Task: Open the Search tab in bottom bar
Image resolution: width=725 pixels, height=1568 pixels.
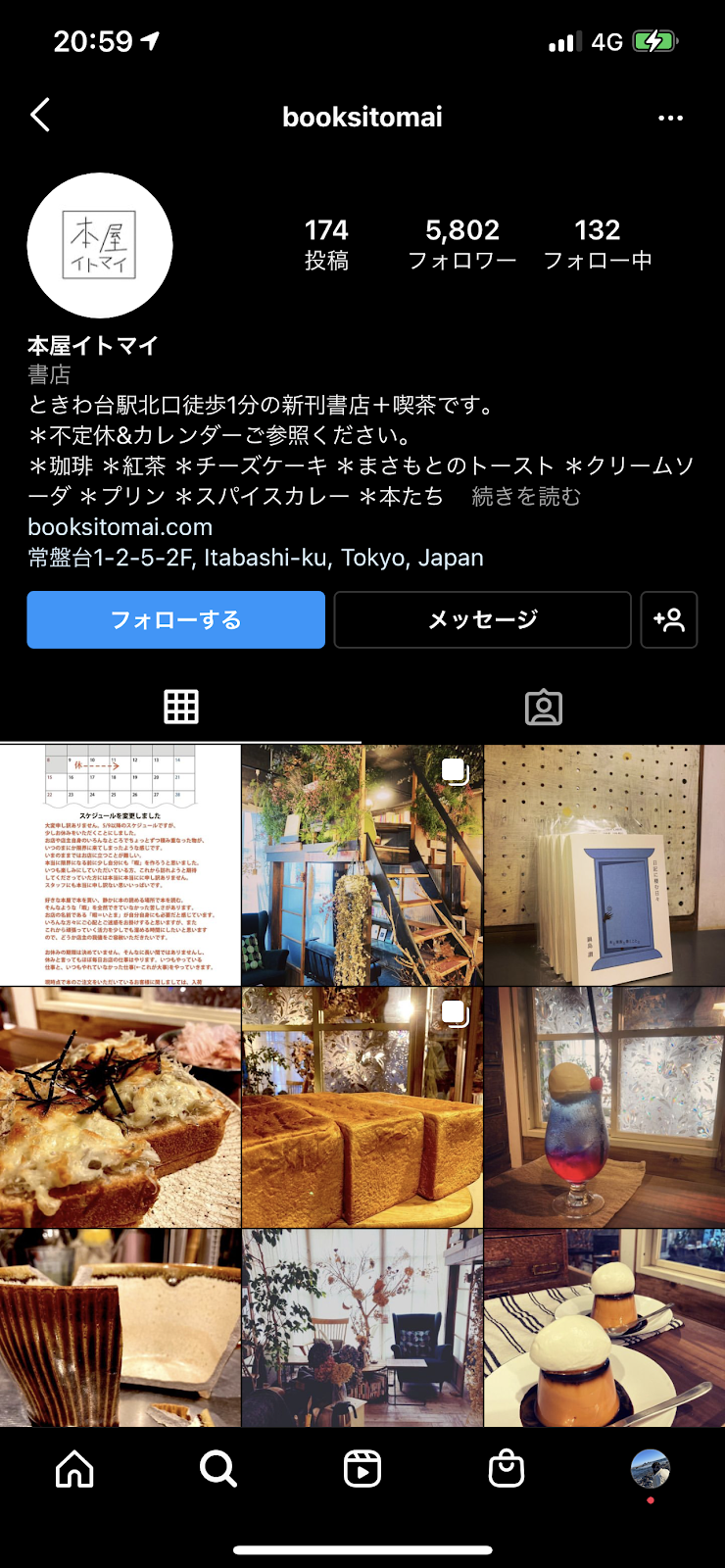Action: coord(217,1468)
